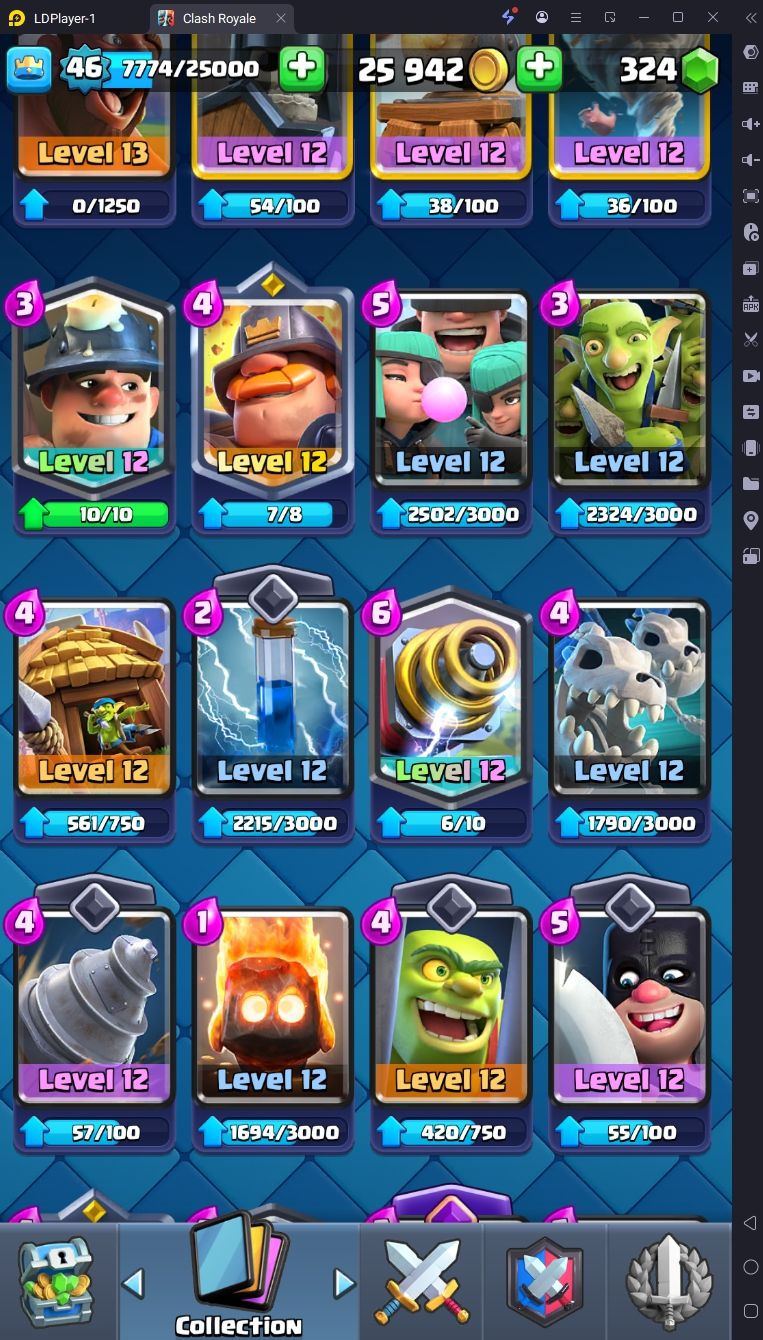This screenshot has width=763, height=1340.
Task: Switch to the Battle crossed swords tab
Action: pos(421,1282)
